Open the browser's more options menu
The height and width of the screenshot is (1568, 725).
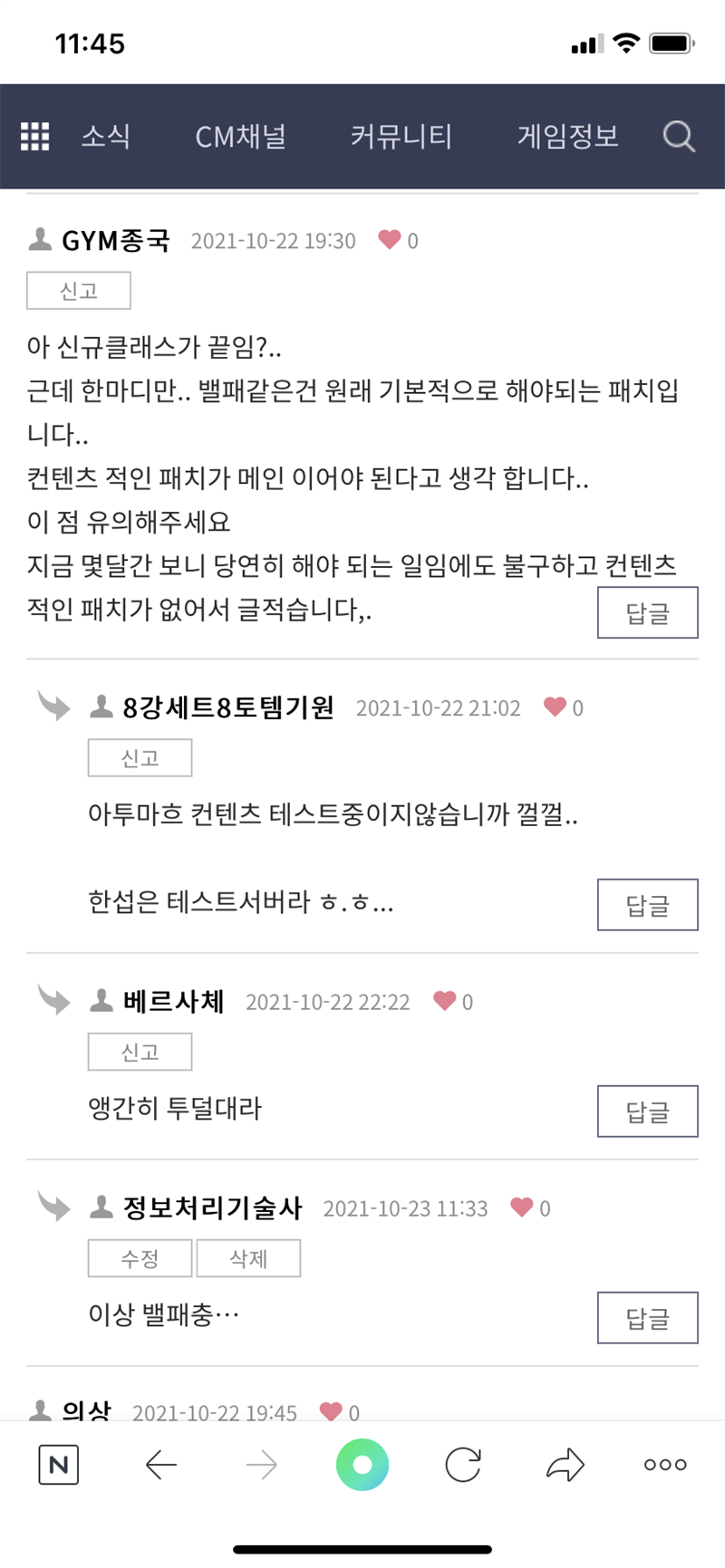pyautogui.click(x=665, y=1465)
